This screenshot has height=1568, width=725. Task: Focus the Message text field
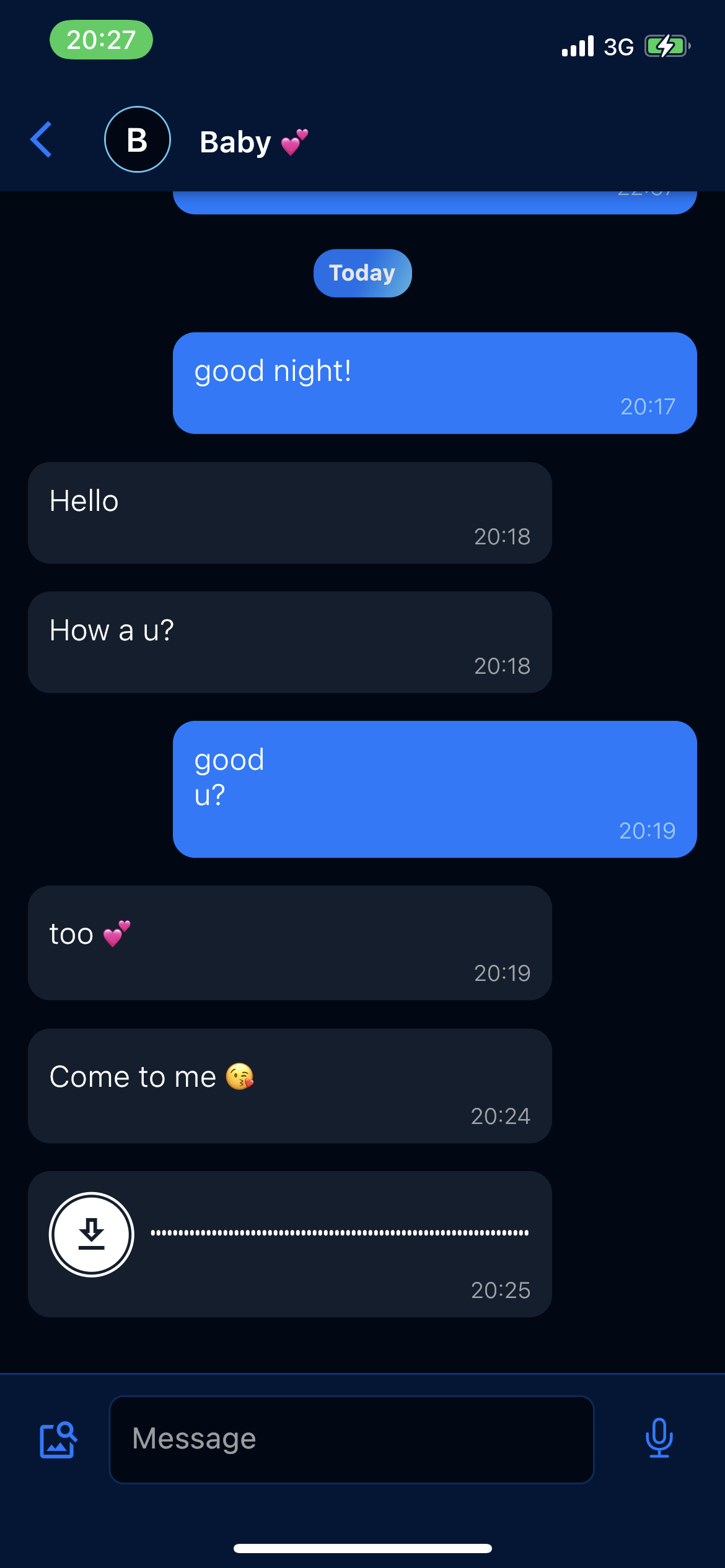click(351, 1439)
